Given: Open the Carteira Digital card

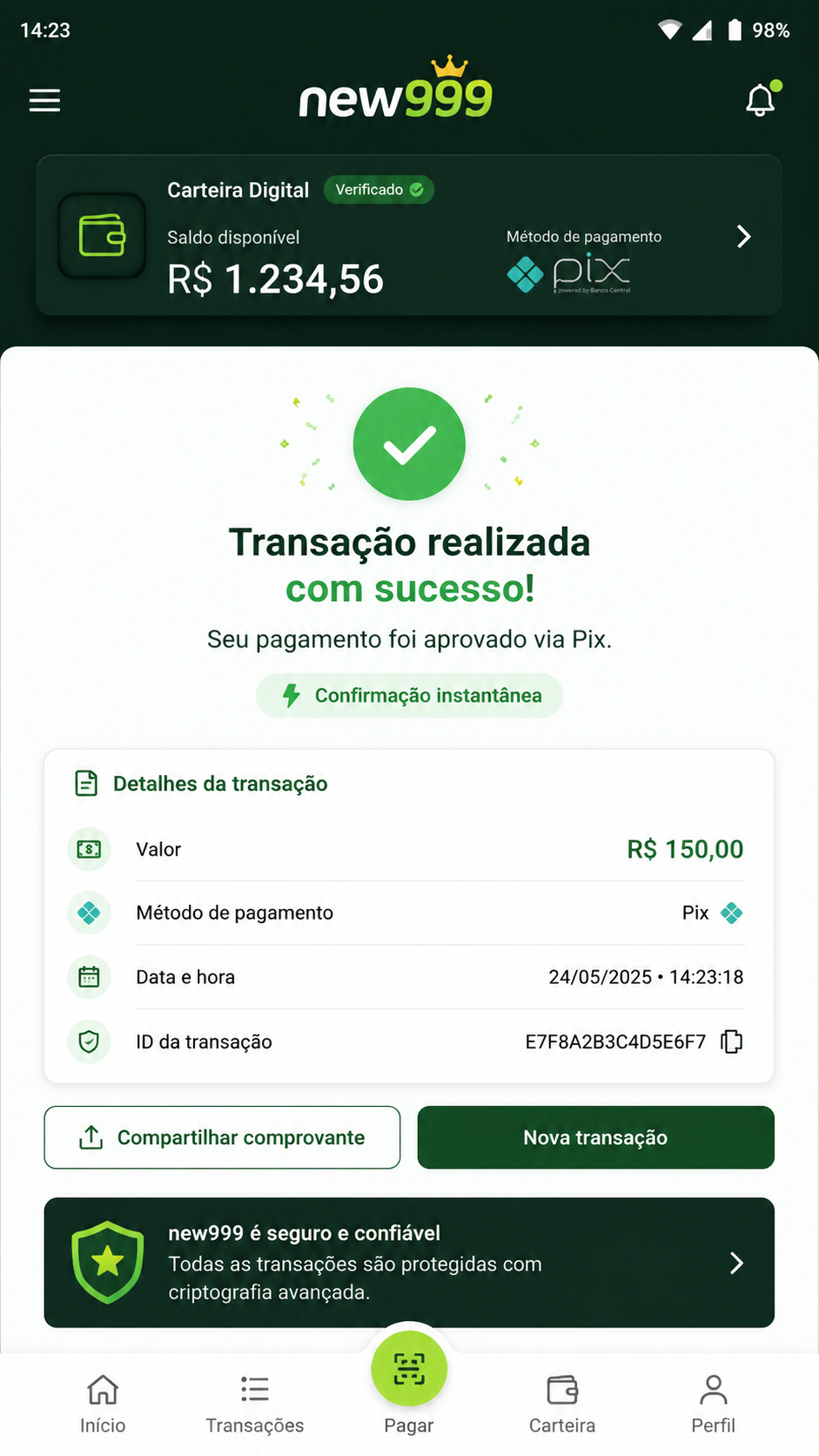Looking at the screenshot, I should click(x=409, y=235).
